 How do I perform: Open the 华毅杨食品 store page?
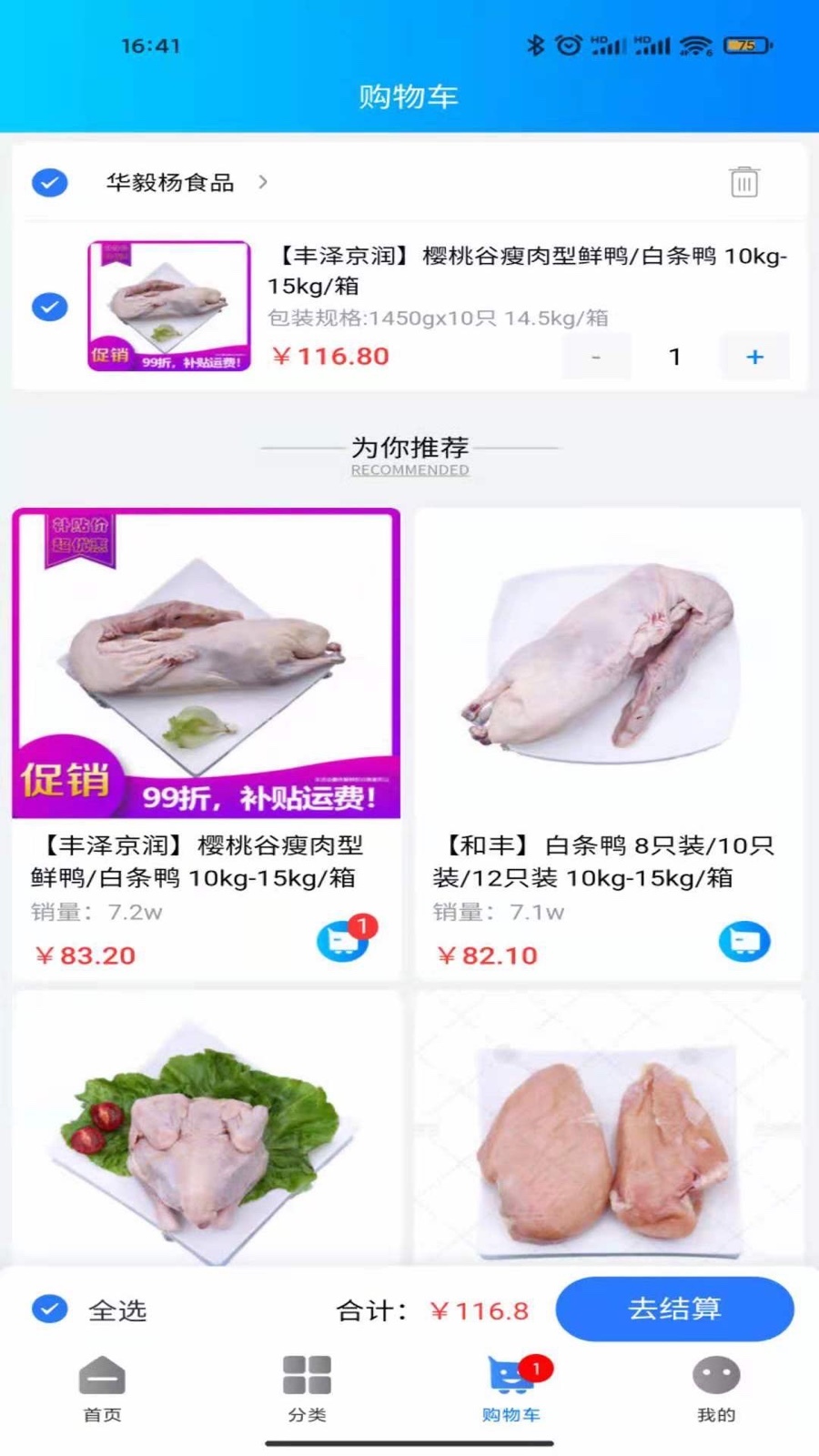pyautogui.click(x=182, y=183)
